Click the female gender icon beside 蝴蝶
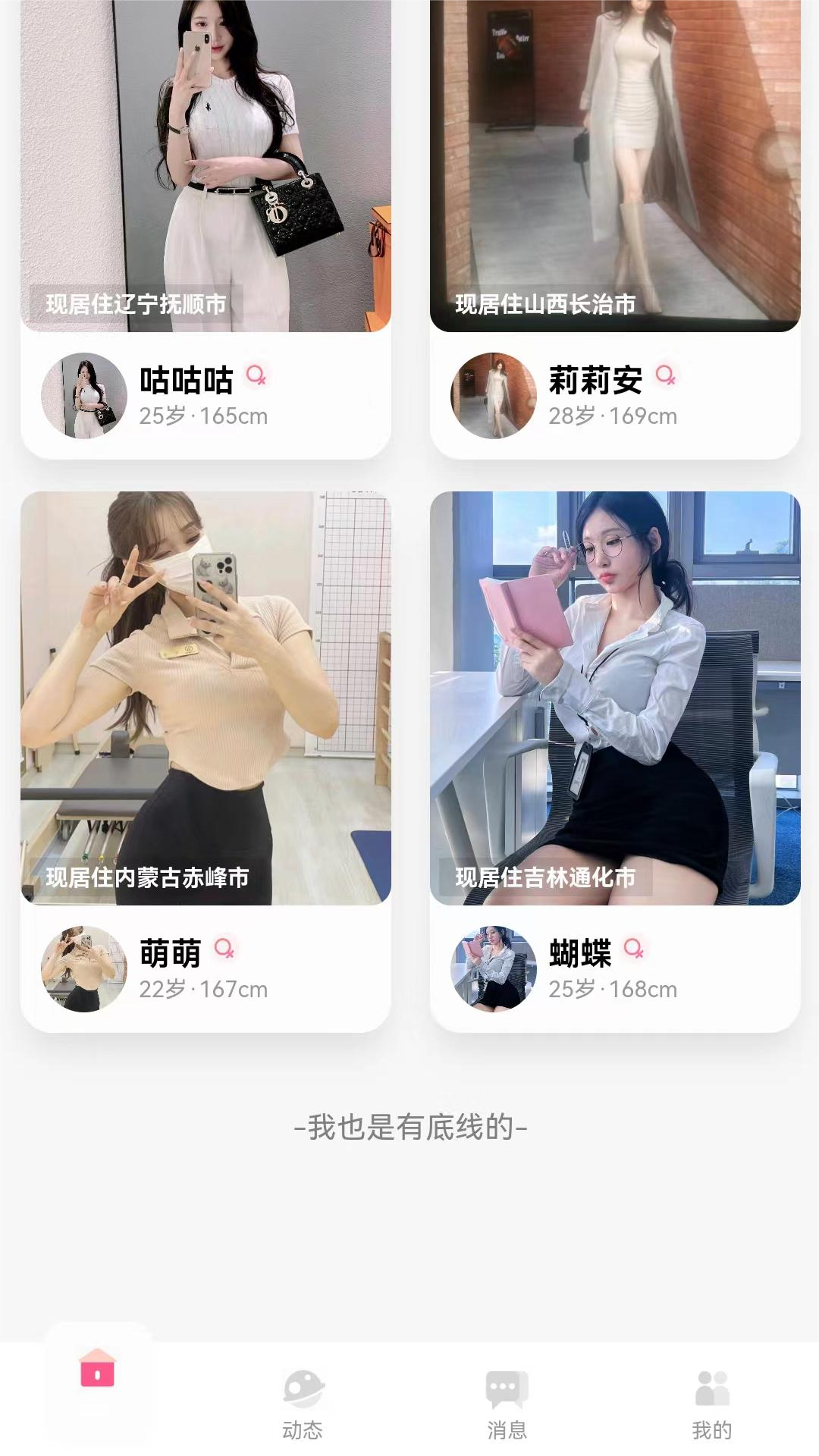Screen dimensions: 819x1456 [634, 946]
